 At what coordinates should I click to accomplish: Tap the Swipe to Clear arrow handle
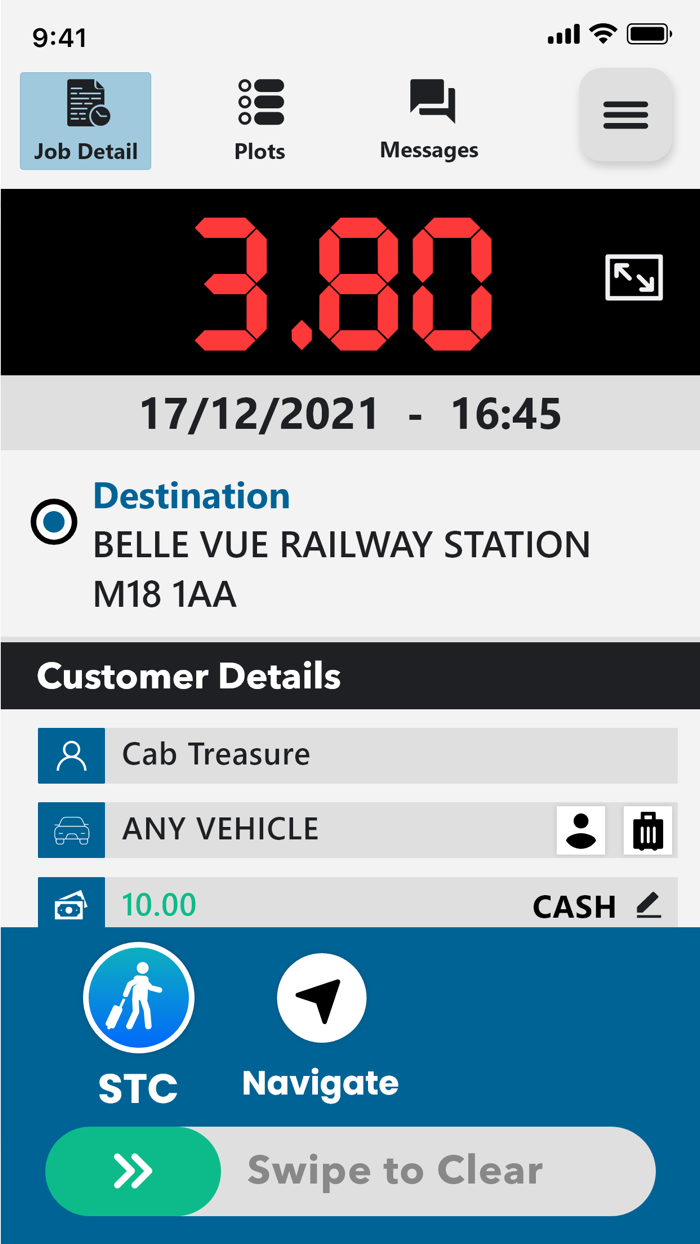pos(133,1171)
